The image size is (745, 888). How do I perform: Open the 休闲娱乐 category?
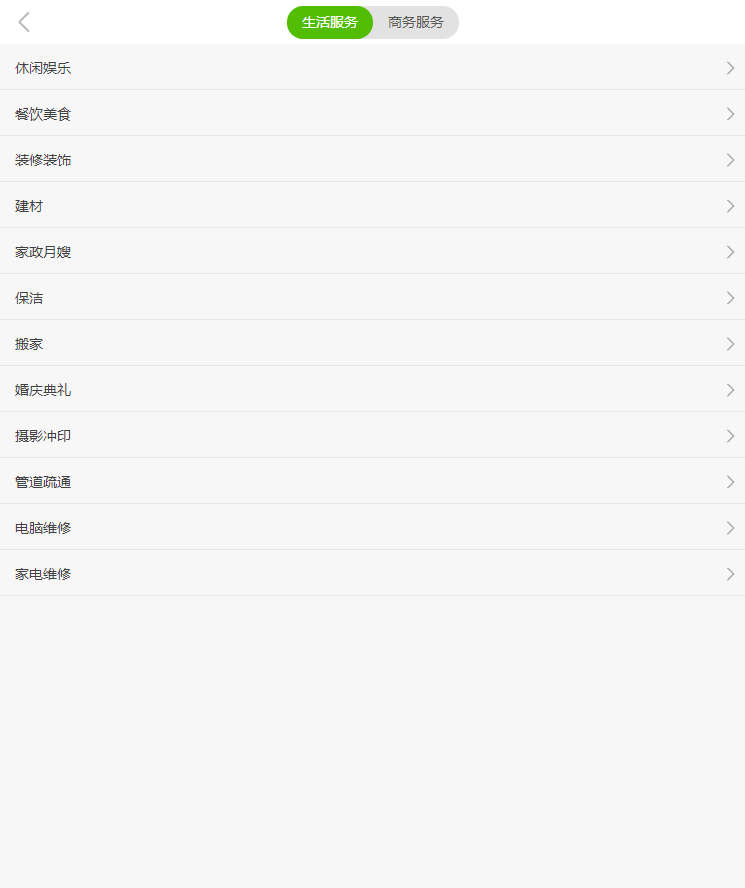(372, 68)
